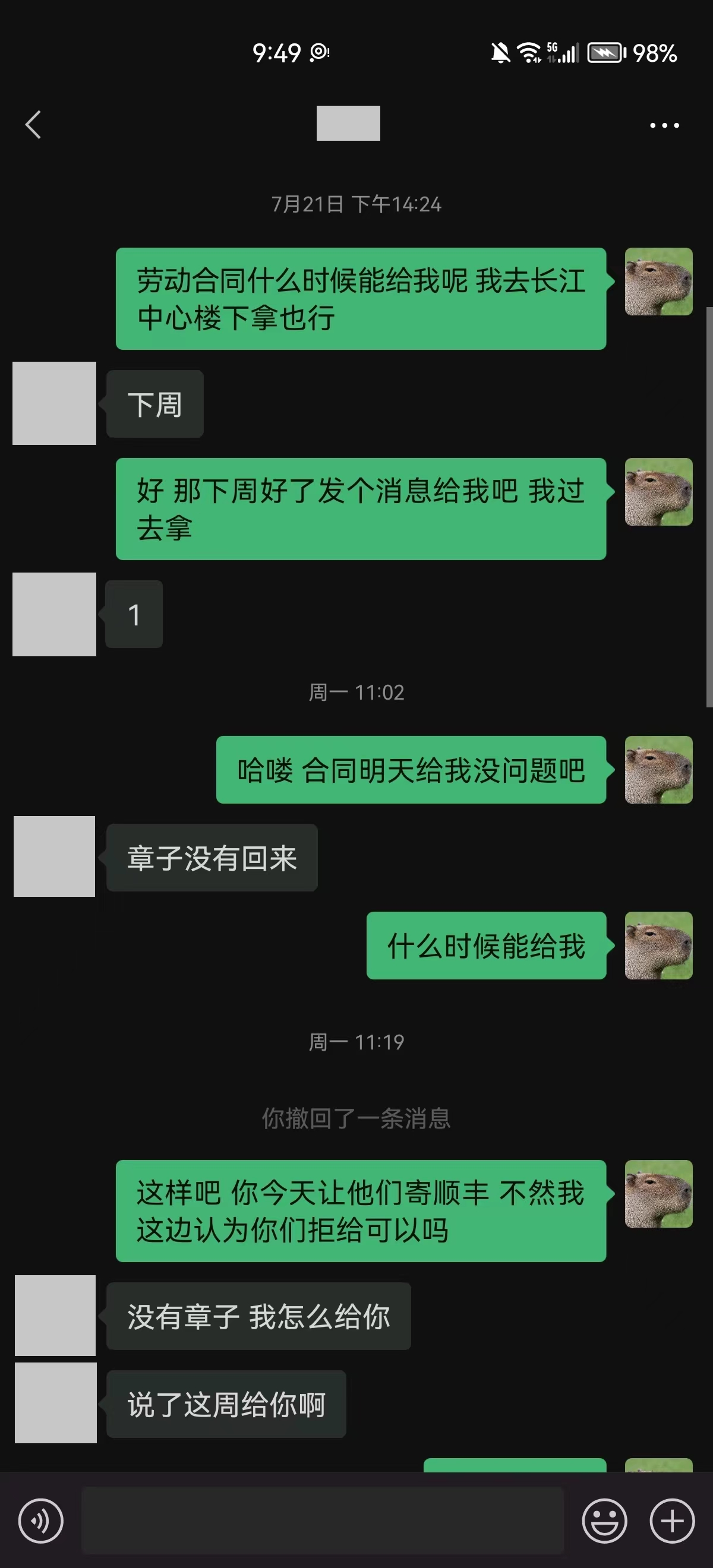Open the emoji sticker panel
Screen dimensions: 713x1568
click(604, 1520)
